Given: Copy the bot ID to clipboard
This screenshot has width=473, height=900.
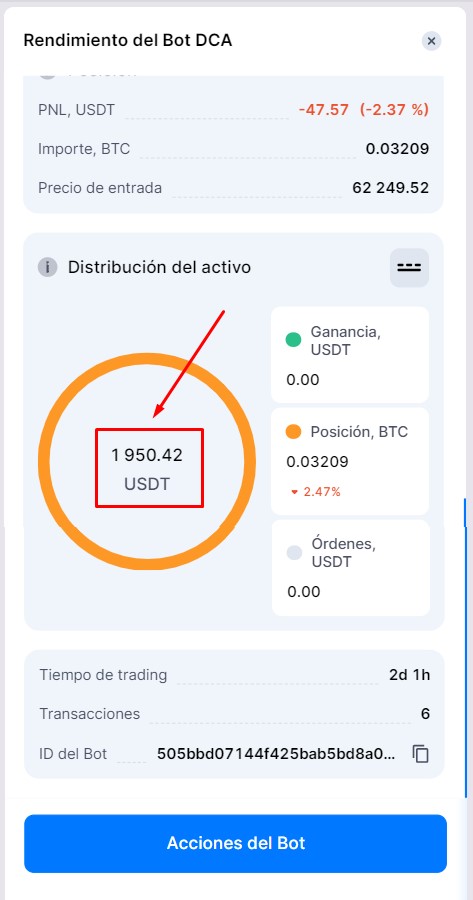Looking at the screenshot, I should (421, 754).
